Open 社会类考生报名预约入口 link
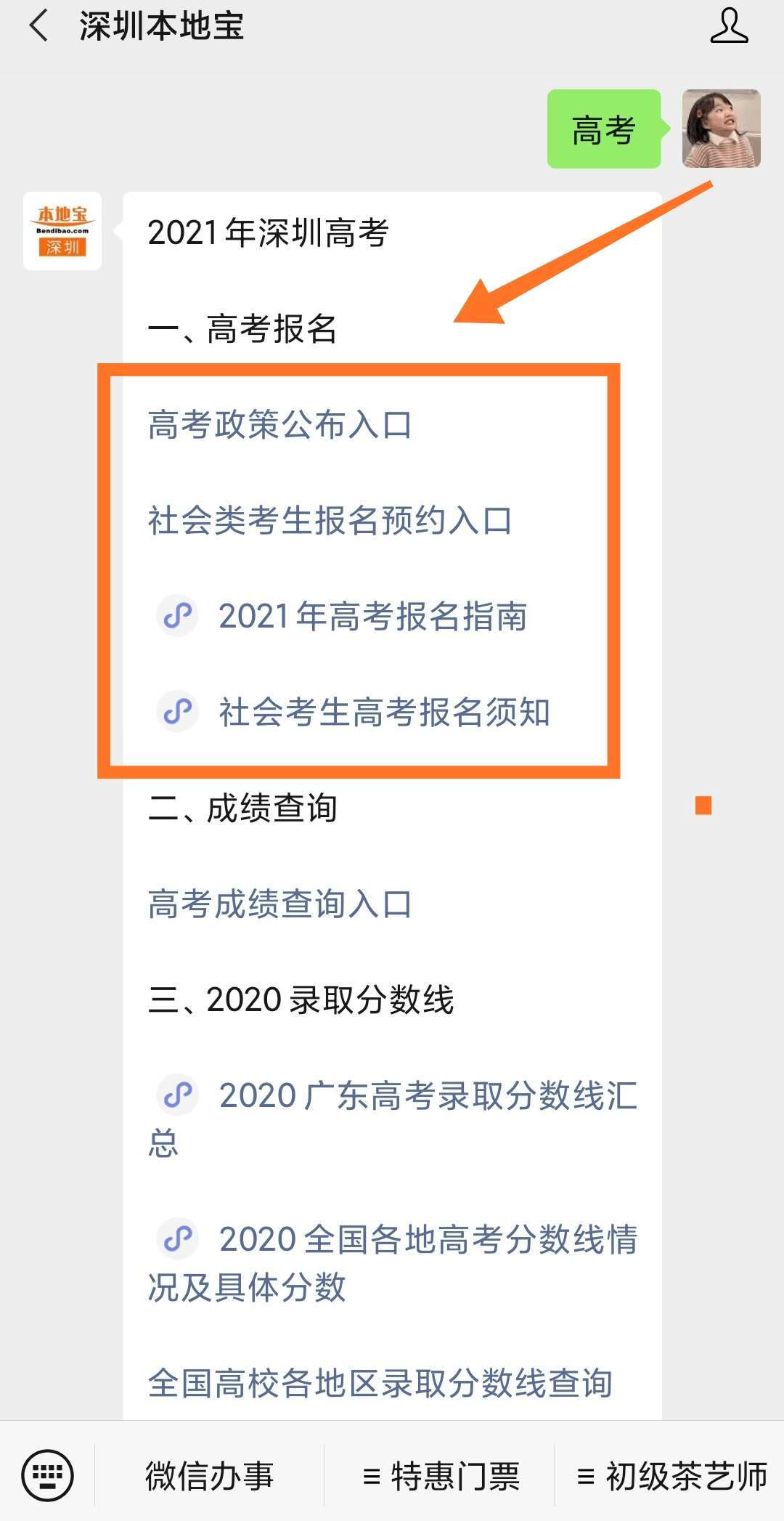 pos(330,520)
